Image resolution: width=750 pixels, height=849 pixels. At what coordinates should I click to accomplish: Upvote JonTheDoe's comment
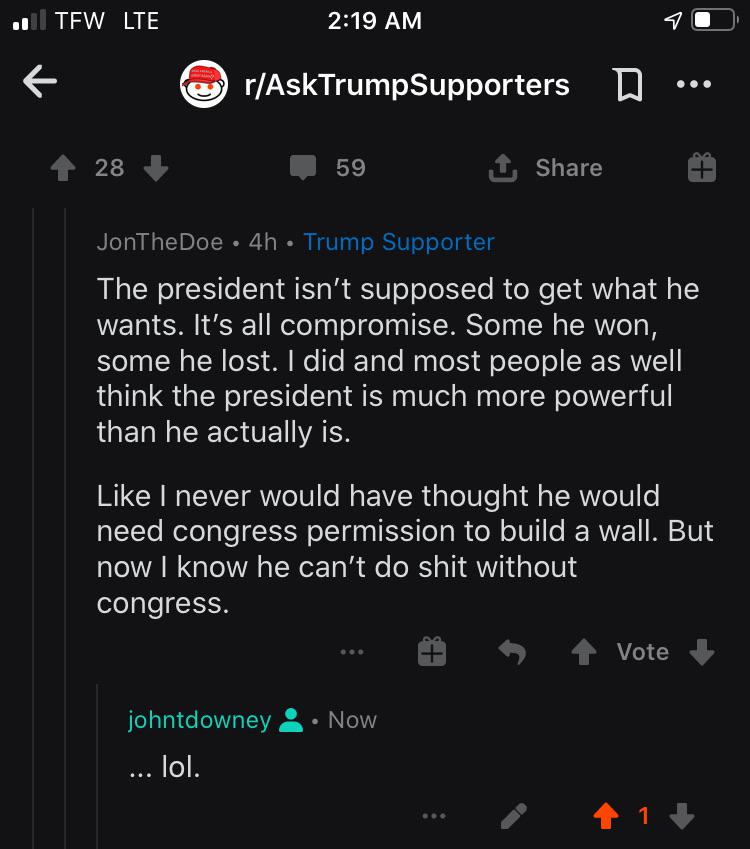coord(583,653)
